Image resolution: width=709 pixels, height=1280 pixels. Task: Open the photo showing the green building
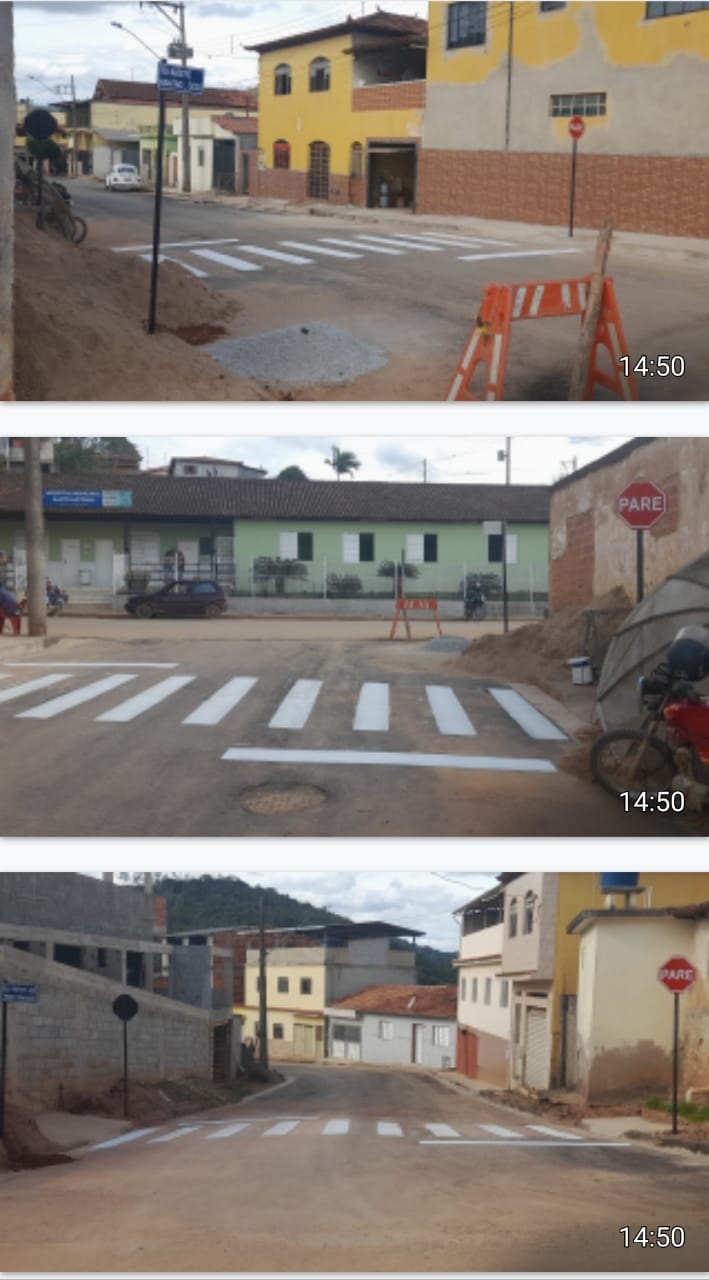tap(354, 636)
